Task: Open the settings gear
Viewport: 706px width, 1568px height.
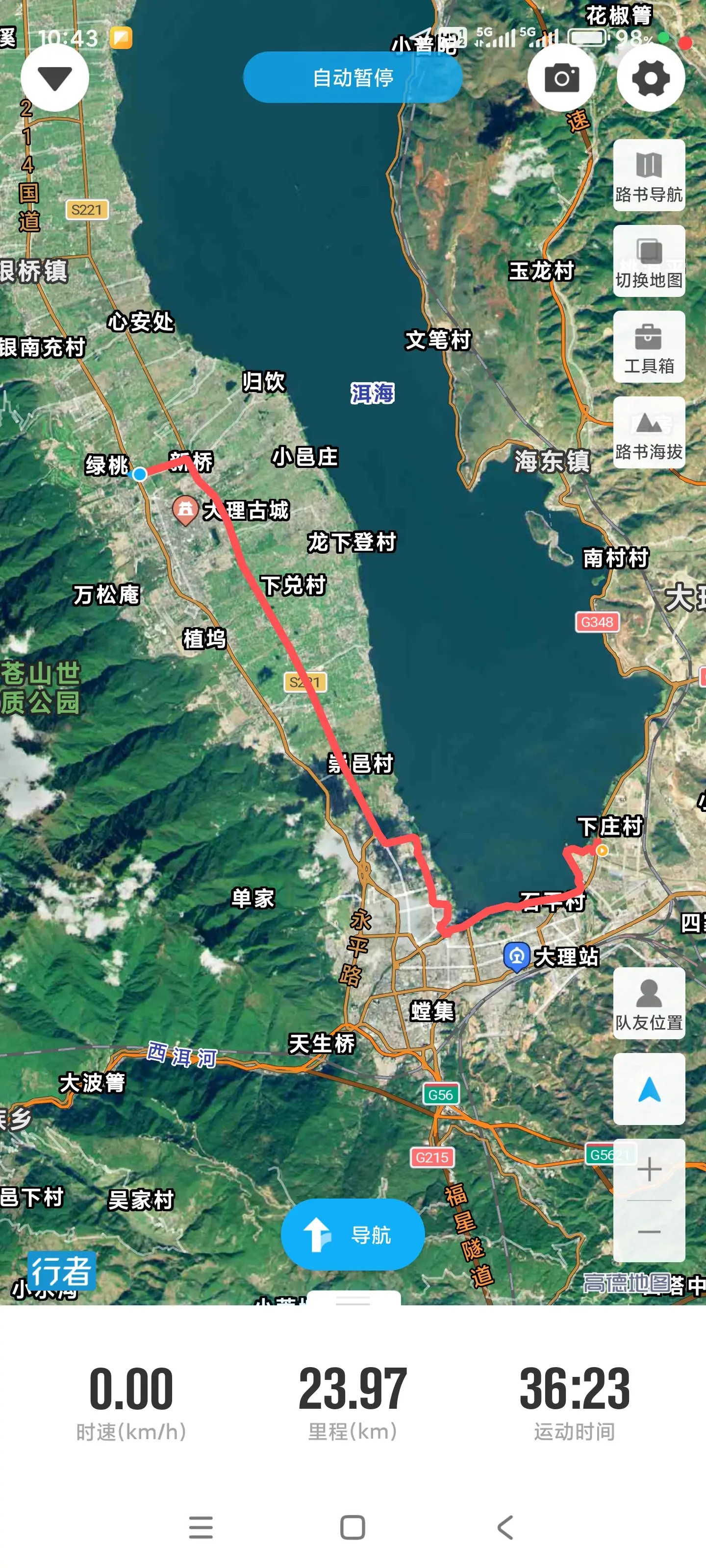Action: point(651,78)
